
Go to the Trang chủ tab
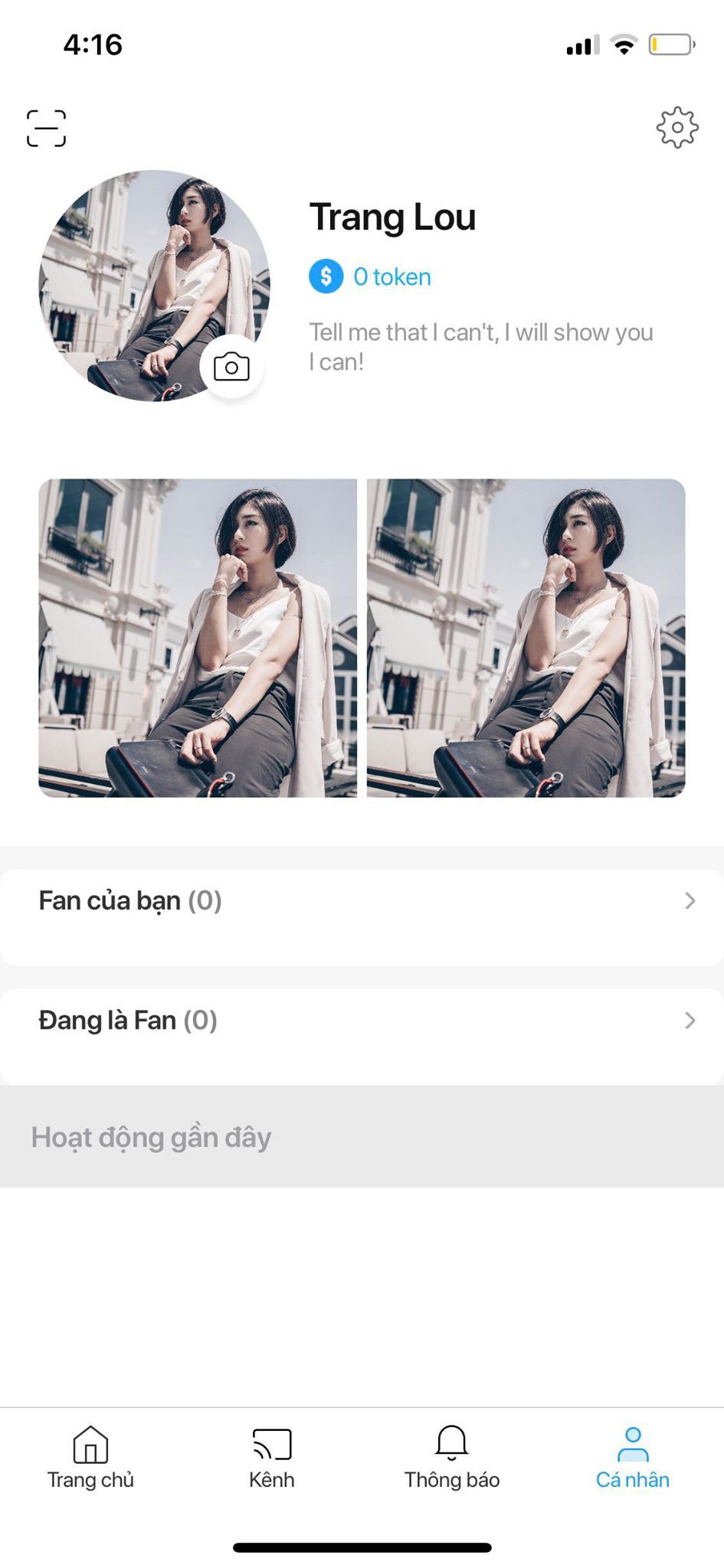pyautogui.click(x=90, y=1458)
